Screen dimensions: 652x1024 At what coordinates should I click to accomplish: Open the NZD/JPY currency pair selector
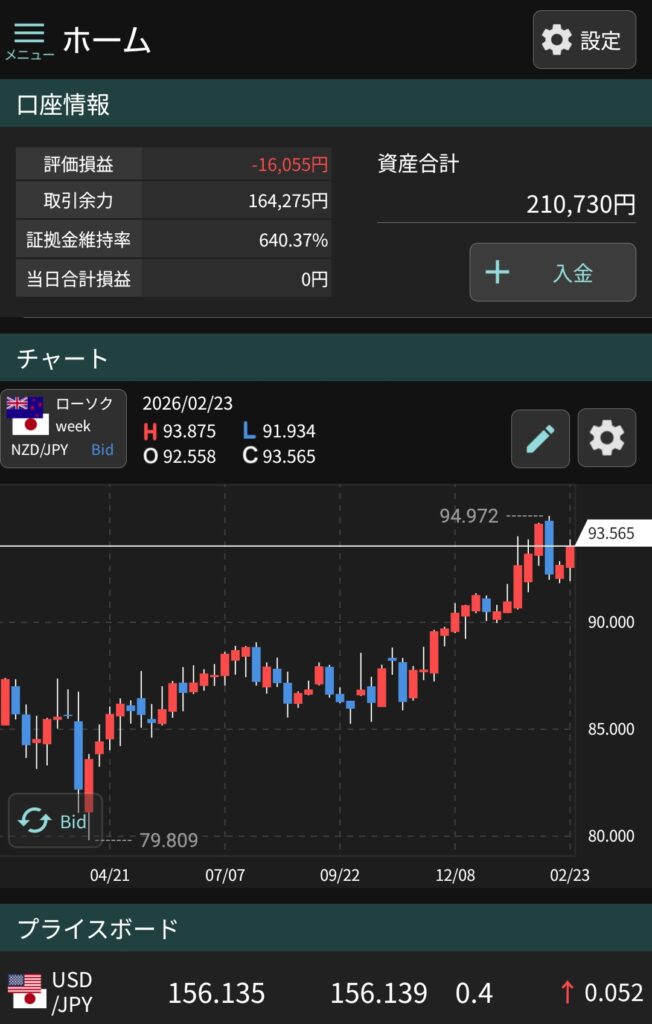tap(63, 429)
